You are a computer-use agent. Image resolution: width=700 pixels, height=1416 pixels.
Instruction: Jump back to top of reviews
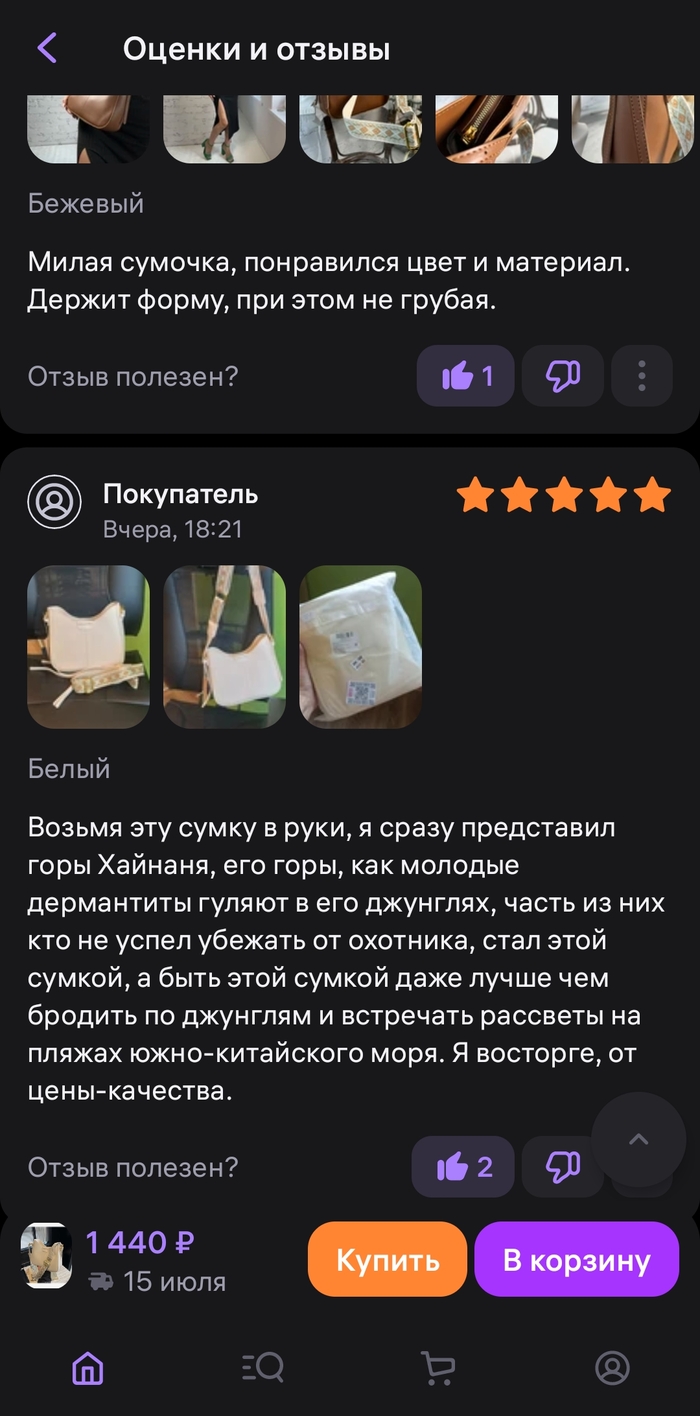click(x=638, y=1139)
